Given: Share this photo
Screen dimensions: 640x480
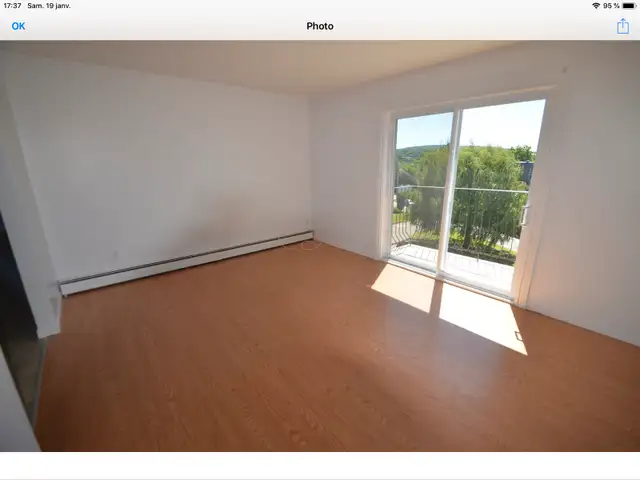Looking at the screenshot, I should click(623, 26).
